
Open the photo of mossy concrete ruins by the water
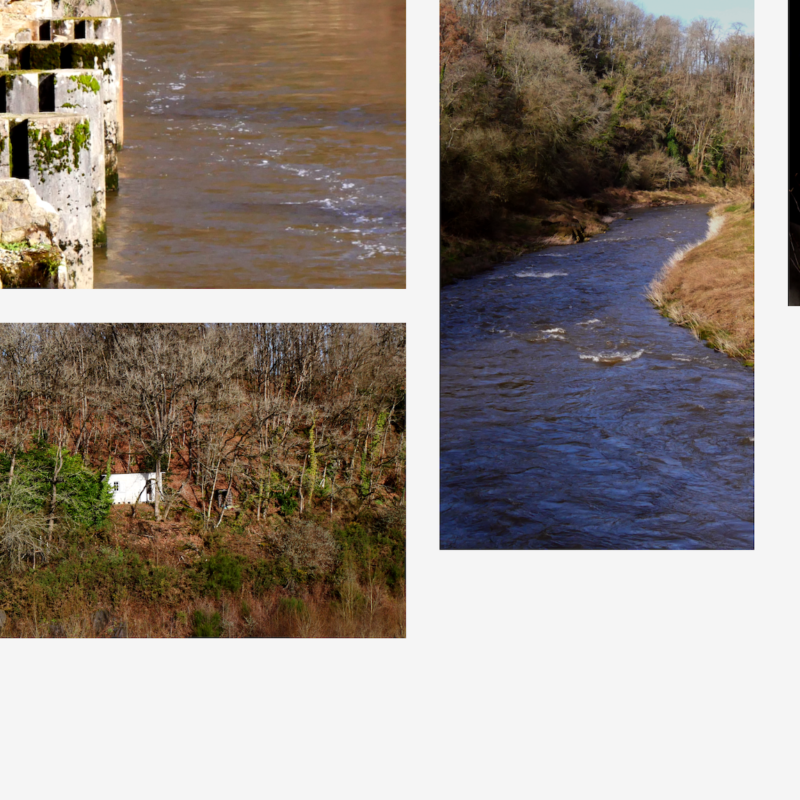pyautogui.click(x=202, y=144)
